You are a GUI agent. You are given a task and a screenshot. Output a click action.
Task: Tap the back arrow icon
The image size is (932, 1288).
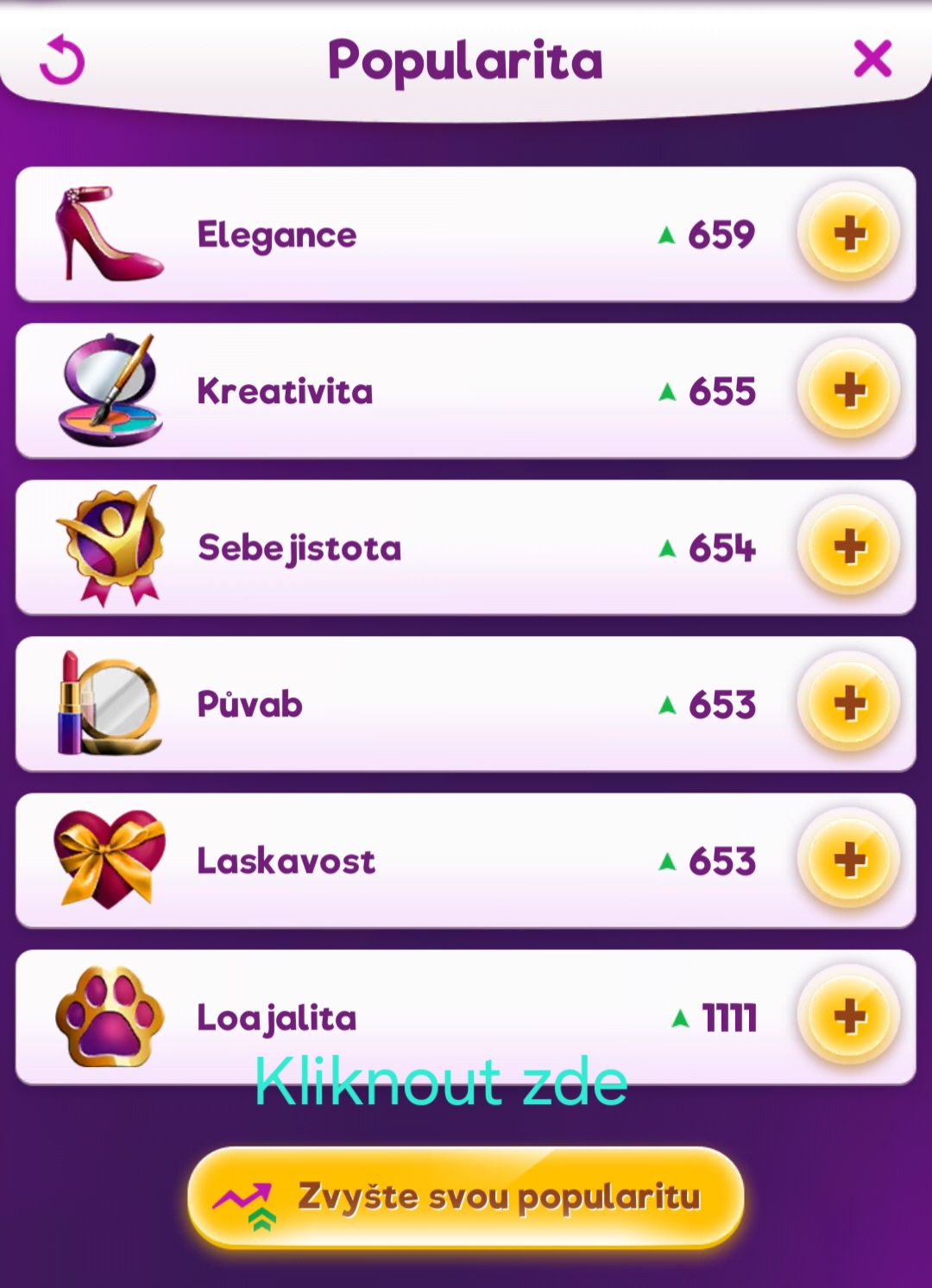(x=62, y=60)
